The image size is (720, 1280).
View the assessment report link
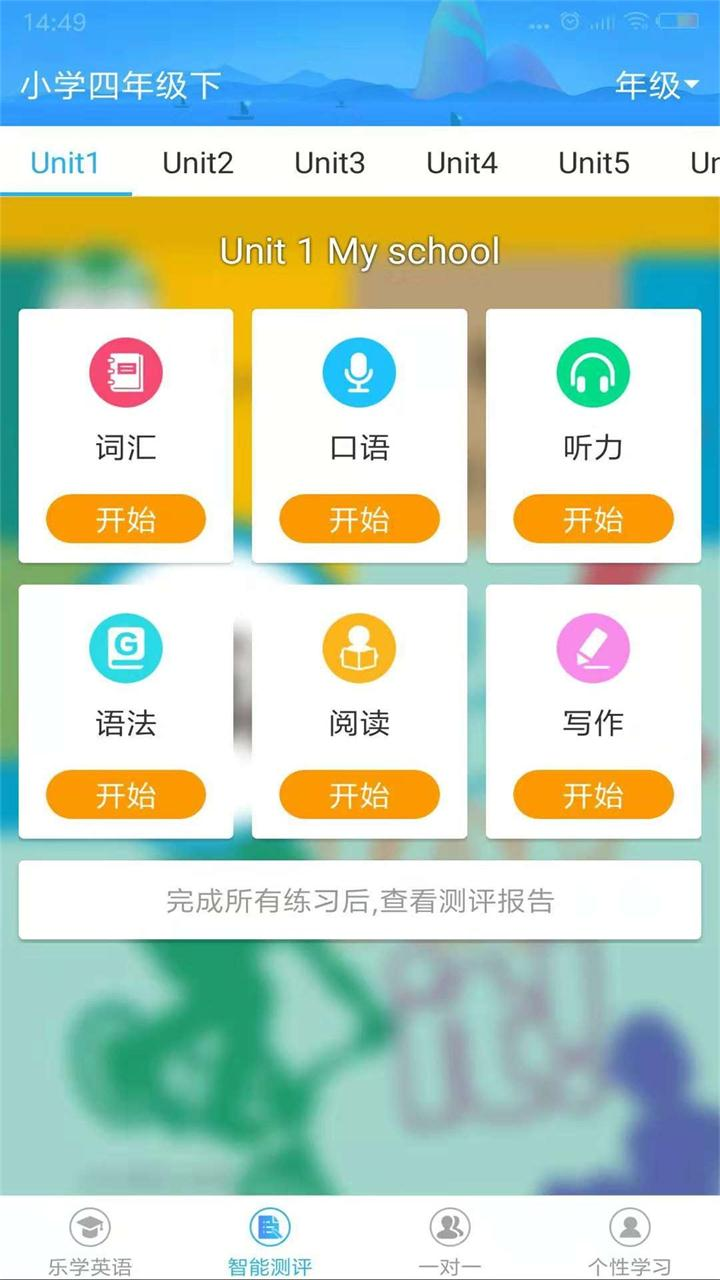click(x=360, y=899)
